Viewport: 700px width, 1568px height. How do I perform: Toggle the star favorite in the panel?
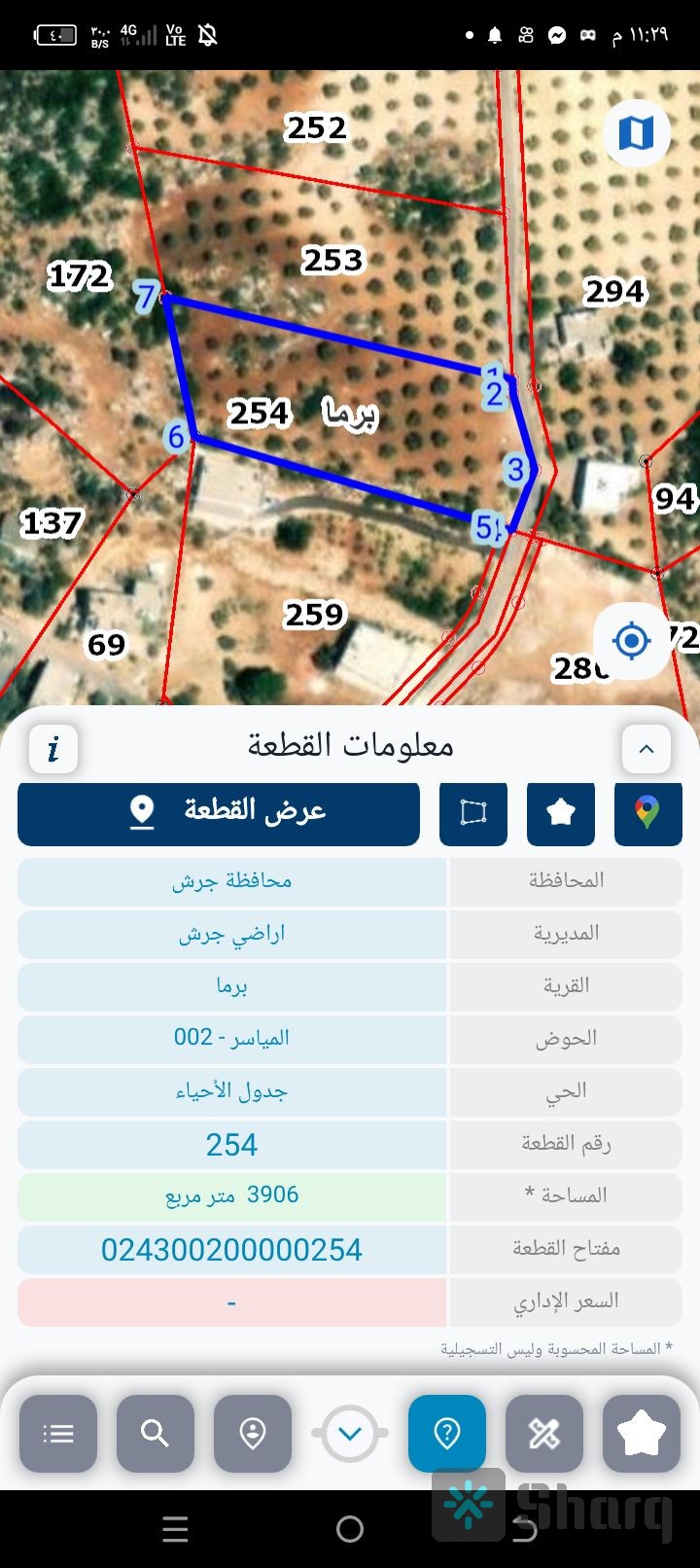pos(562,814)
